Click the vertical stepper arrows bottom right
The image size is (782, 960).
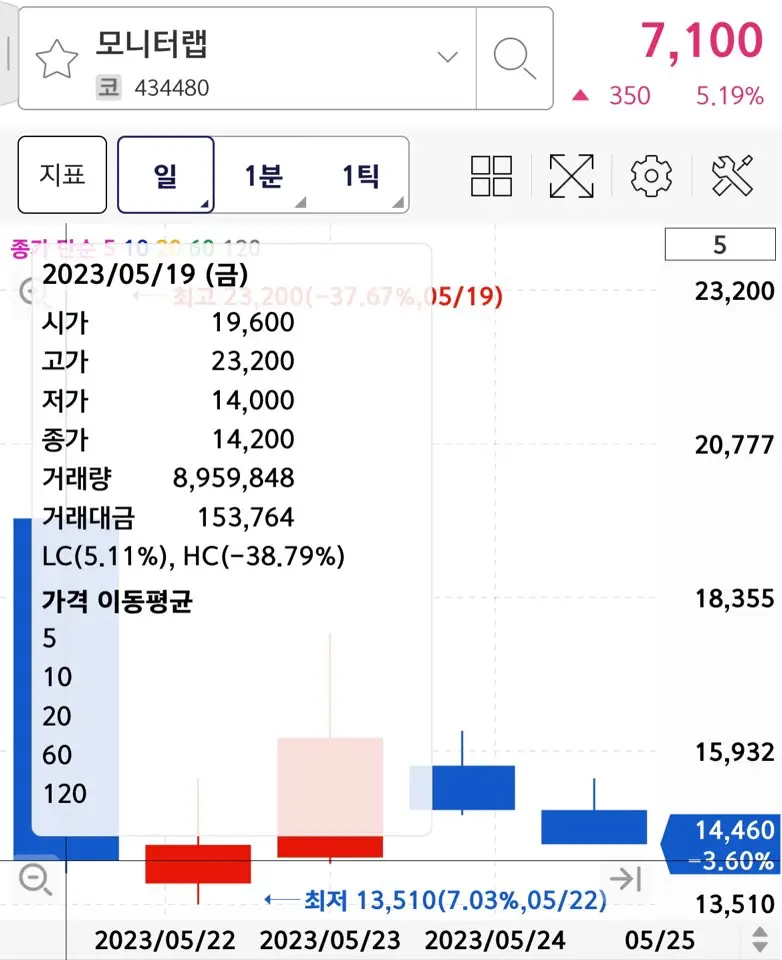click(x=758, y=940)
